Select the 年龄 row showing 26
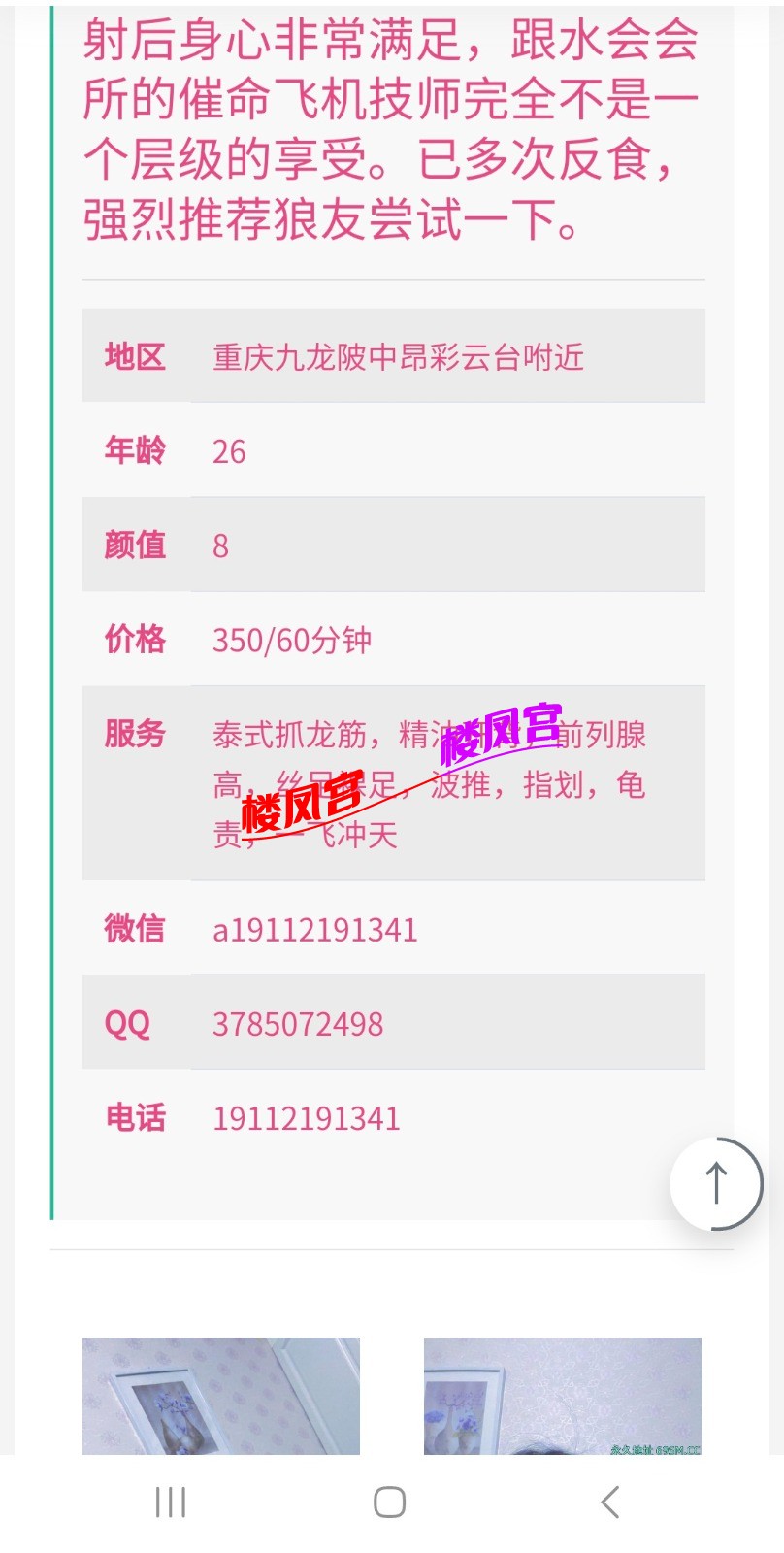The height and width of the screenshot is (1553, 784). 229,450
